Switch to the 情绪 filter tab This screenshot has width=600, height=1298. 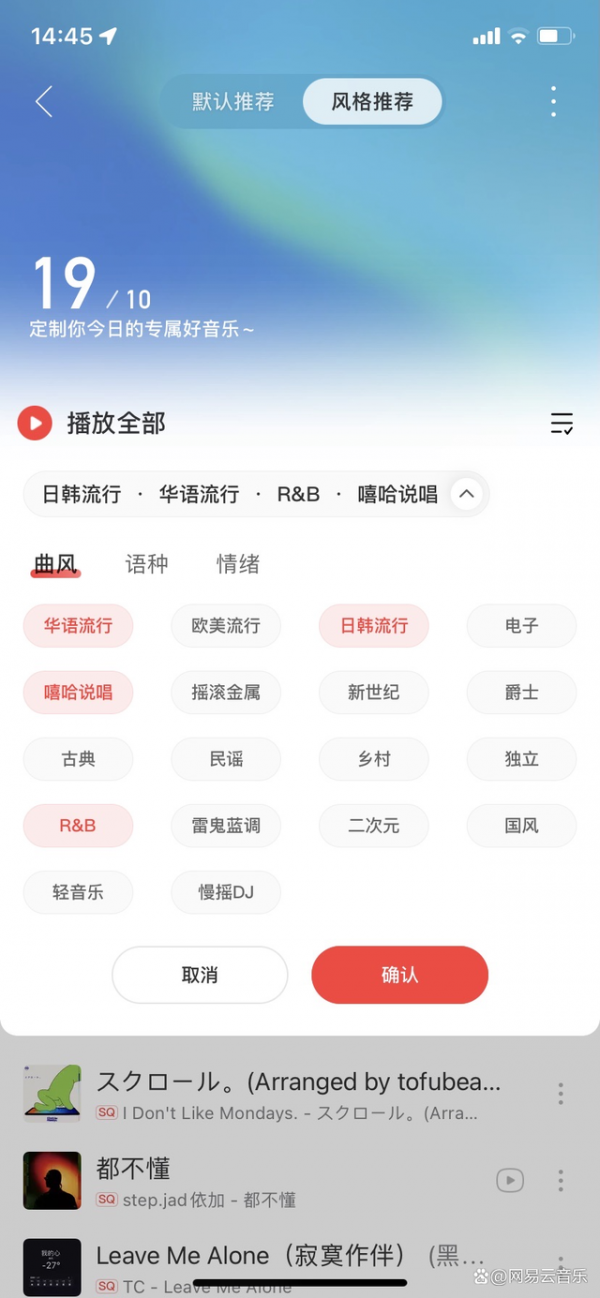pos(238,564)
